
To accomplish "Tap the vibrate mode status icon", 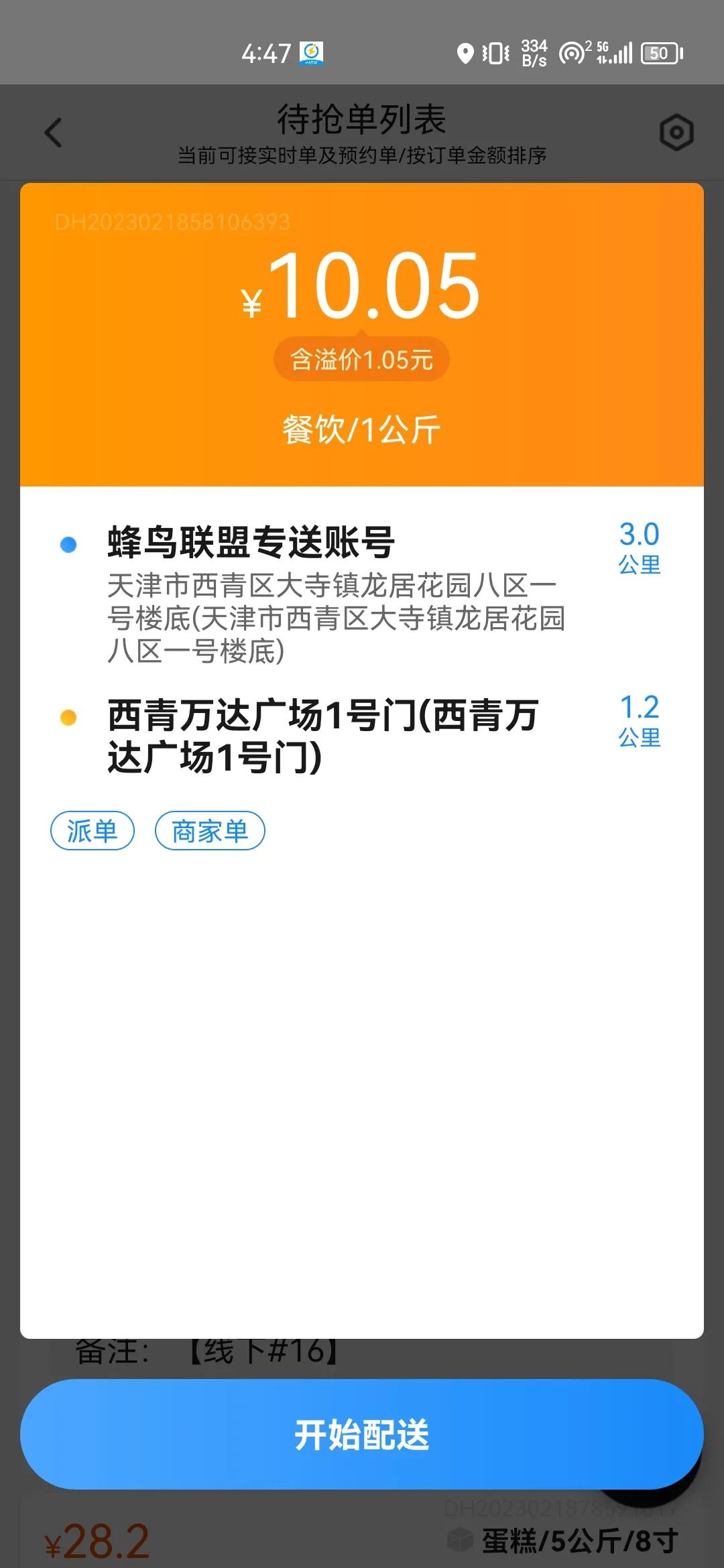I will point(494,54).
